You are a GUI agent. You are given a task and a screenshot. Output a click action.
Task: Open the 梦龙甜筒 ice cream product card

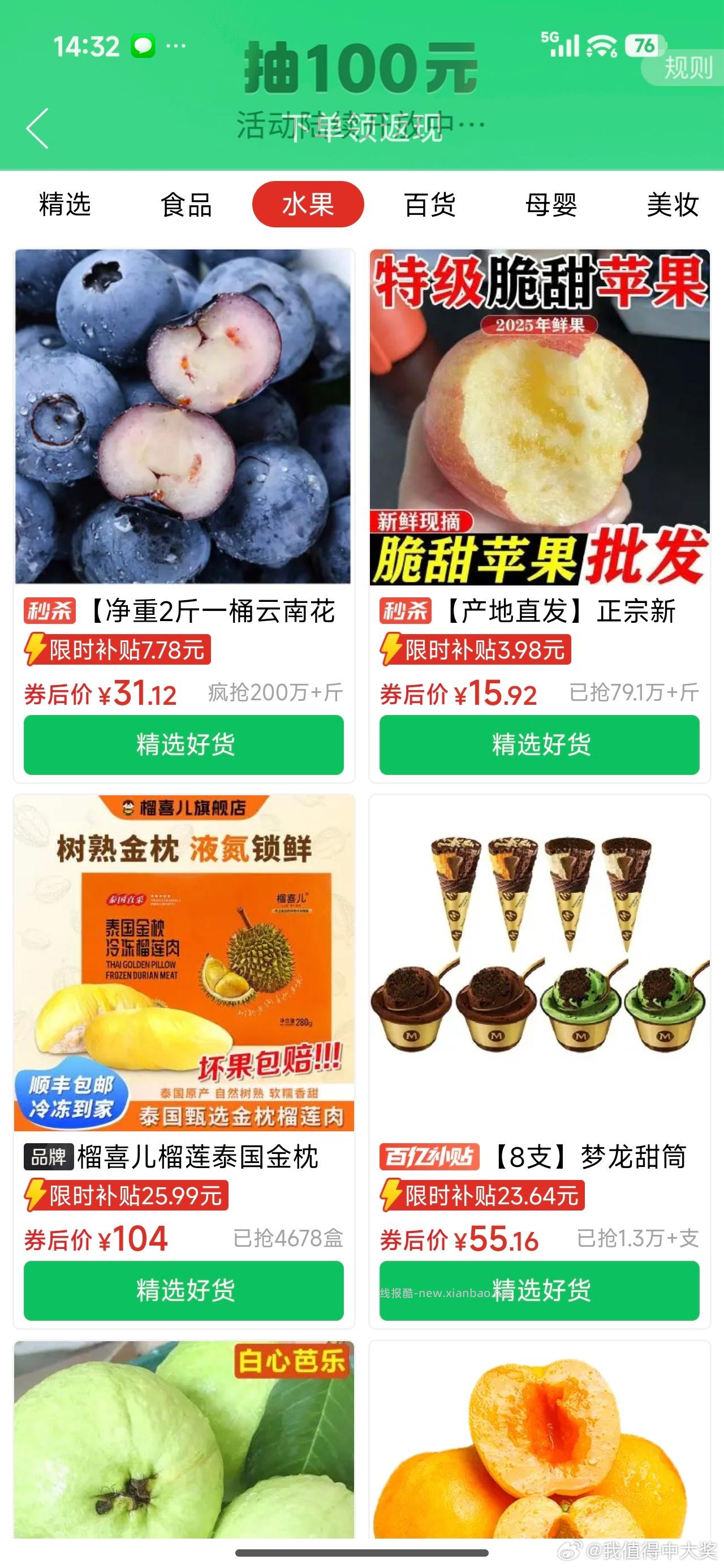pos(540,962)
